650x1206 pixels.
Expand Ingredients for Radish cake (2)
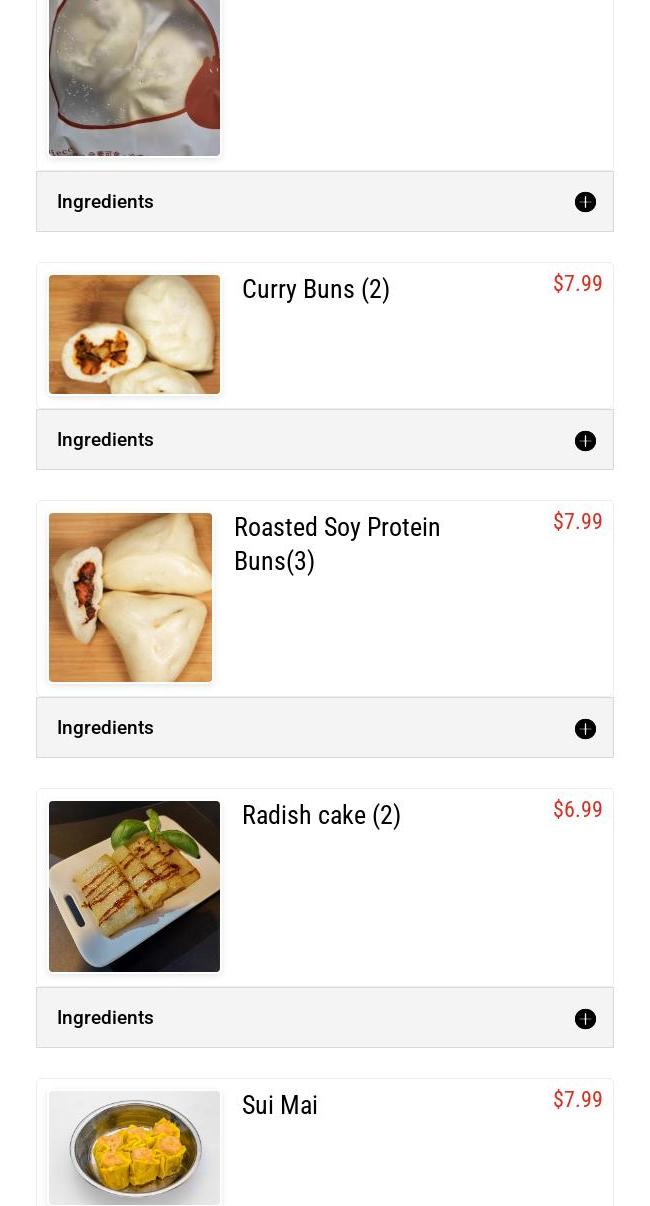tap(585, 1019)
